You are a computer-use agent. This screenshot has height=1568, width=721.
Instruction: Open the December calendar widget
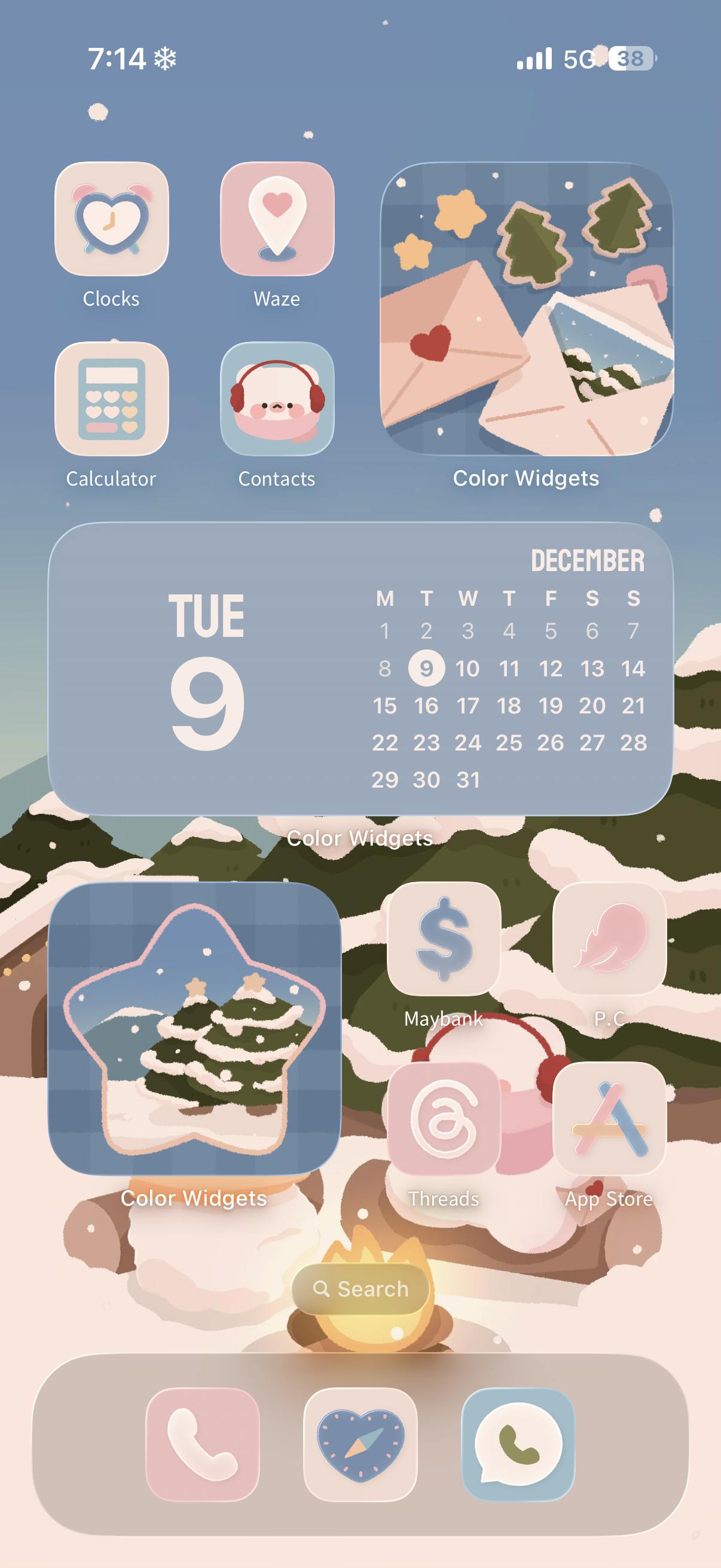(360, 669)
